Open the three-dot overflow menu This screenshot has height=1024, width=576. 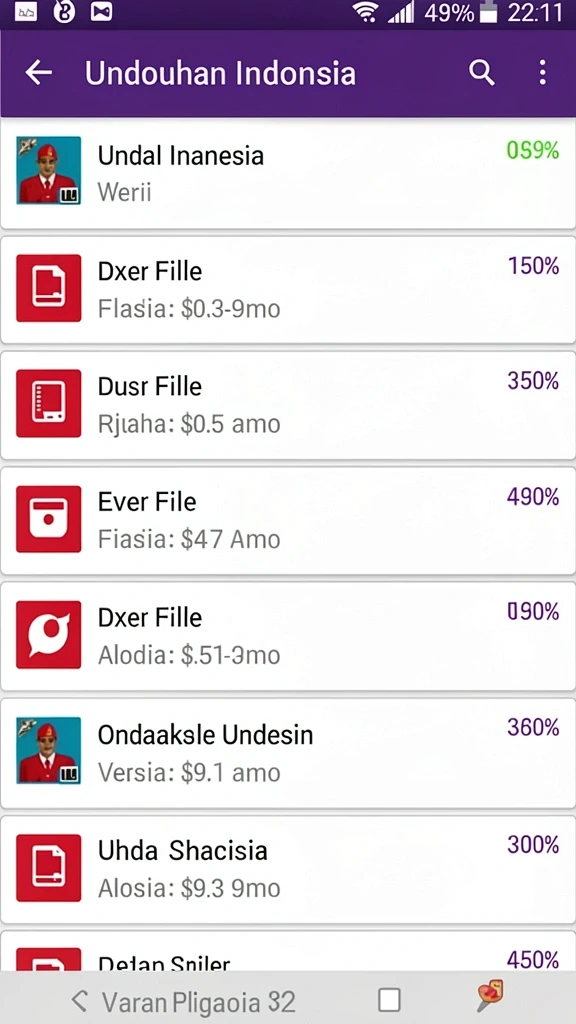point(542,73)
